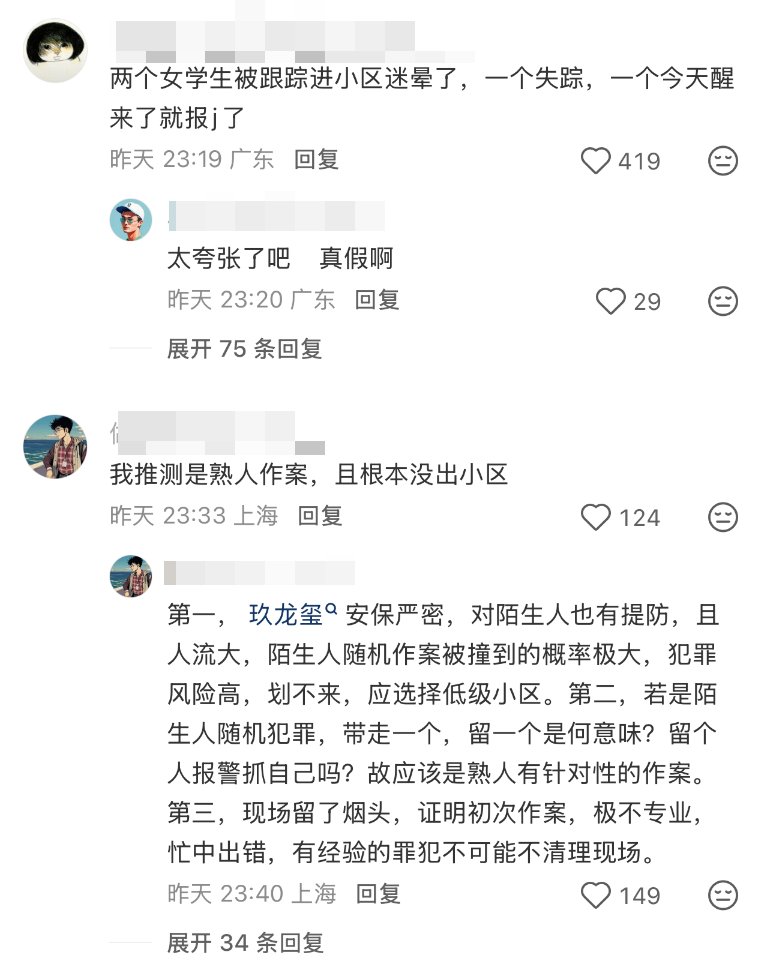Reply to the comment posted 昨天 23:33

(x=320, y=515)
